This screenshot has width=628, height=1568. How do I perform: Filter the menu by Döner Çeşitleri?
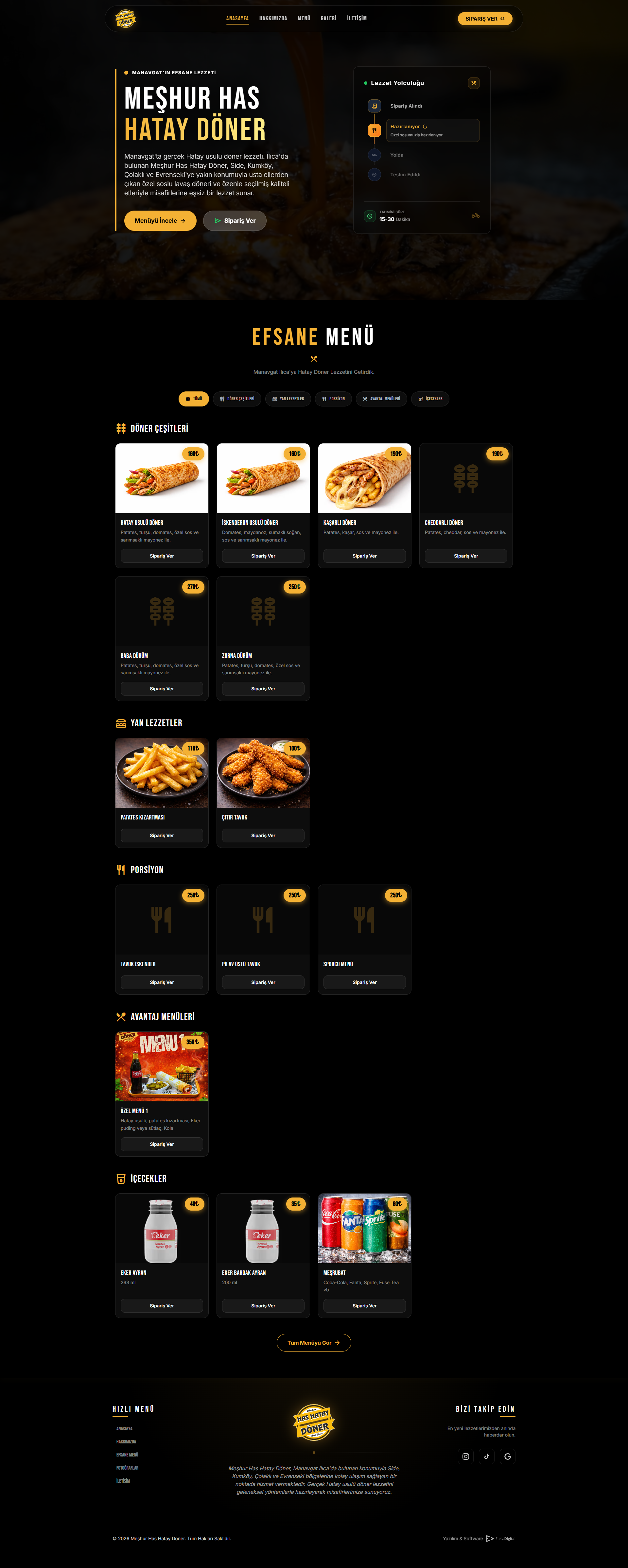[x=237, y=399]
